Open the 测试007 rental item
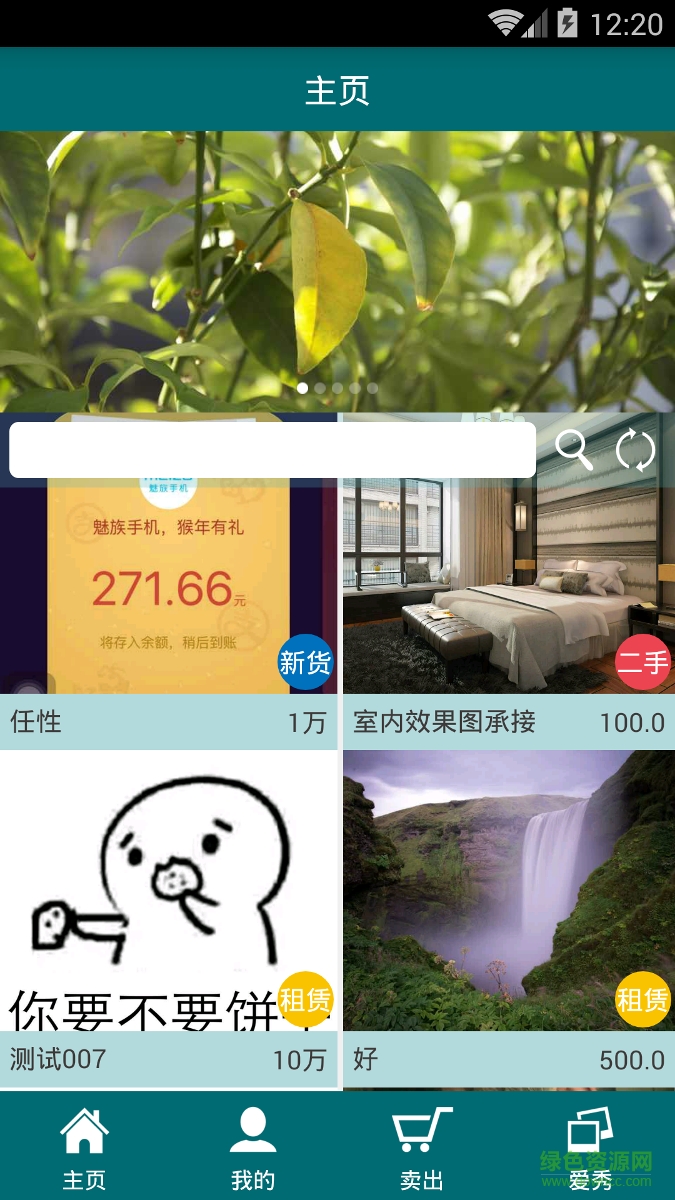This screenshot has width=675, height=1200. coord(168,900)
